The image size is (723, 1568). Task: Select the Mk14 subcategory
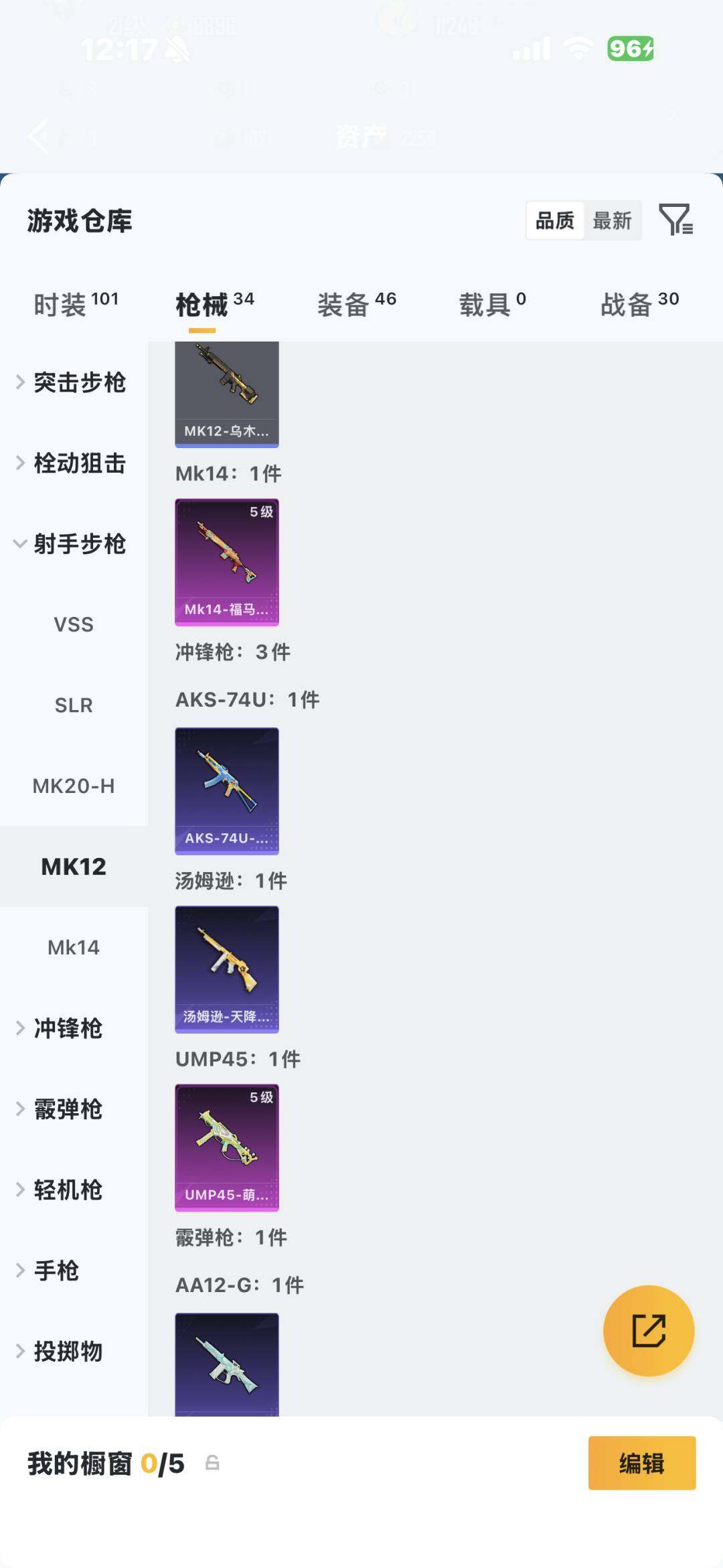tap(74, 947)
